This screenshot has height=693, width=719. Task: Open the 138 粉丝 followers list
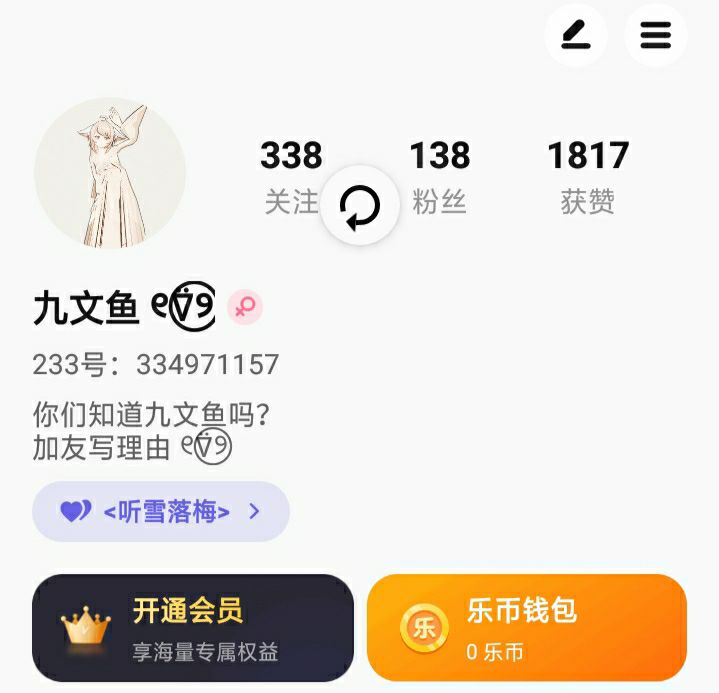tap(439, 176)
